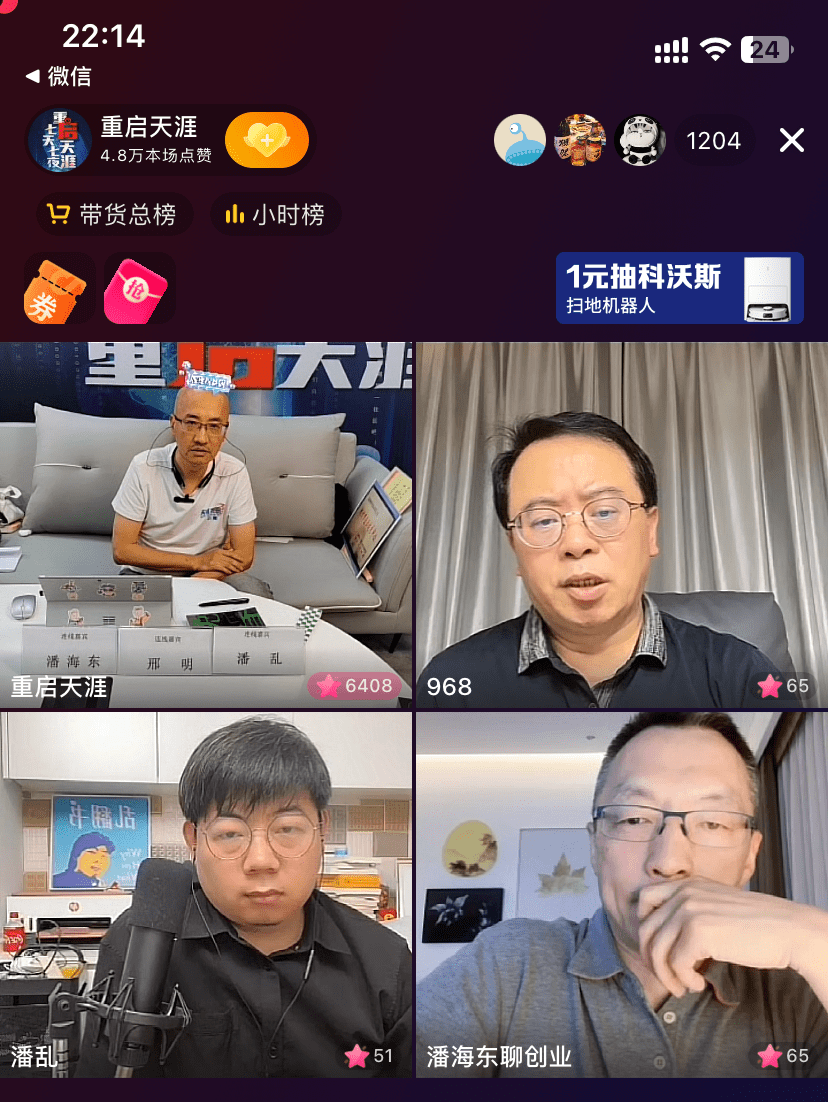This screenshot has width=828, height=1102.
Task: Select the 潘乱 guest video tile
Action: (x=206, y=893)
